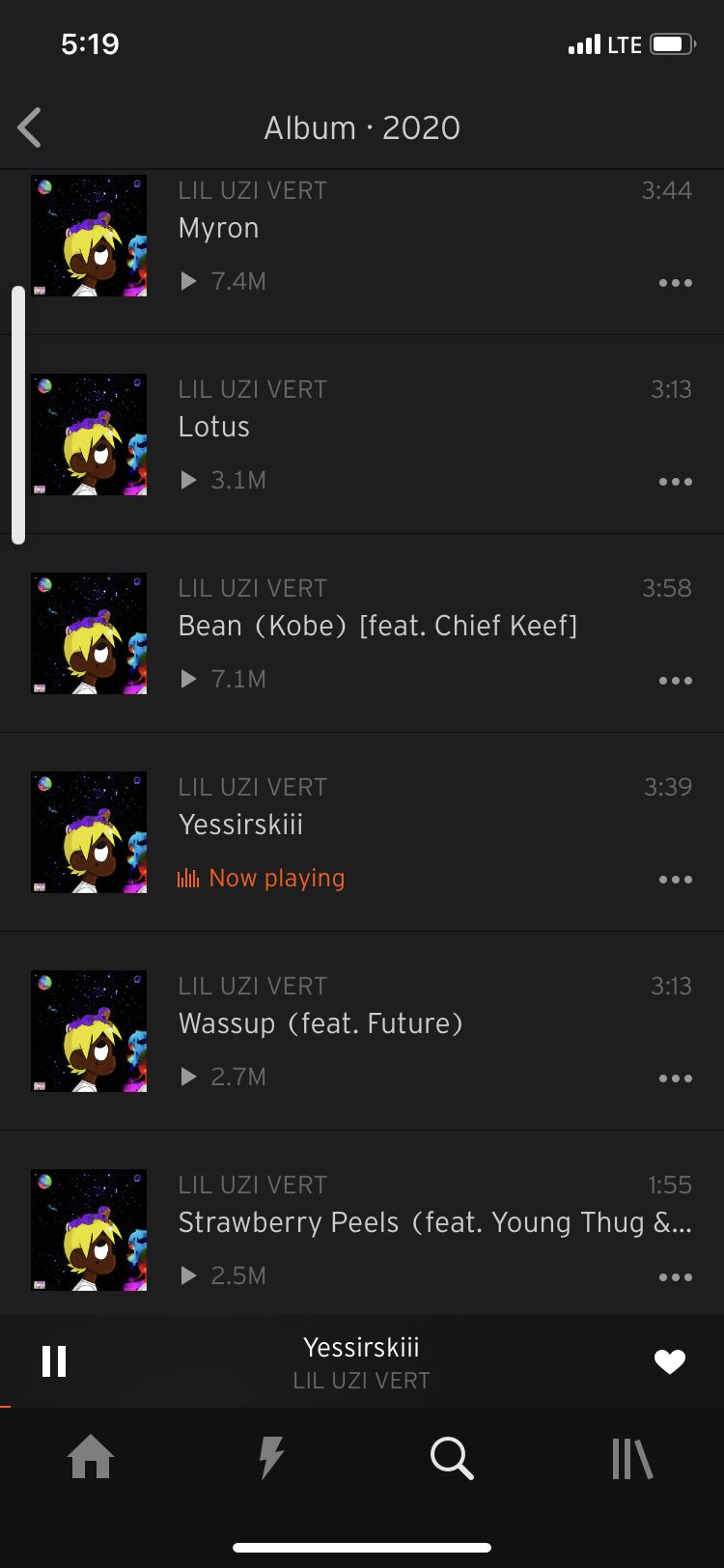
Task: Open the more options for Myron
Action: (675, 283)
